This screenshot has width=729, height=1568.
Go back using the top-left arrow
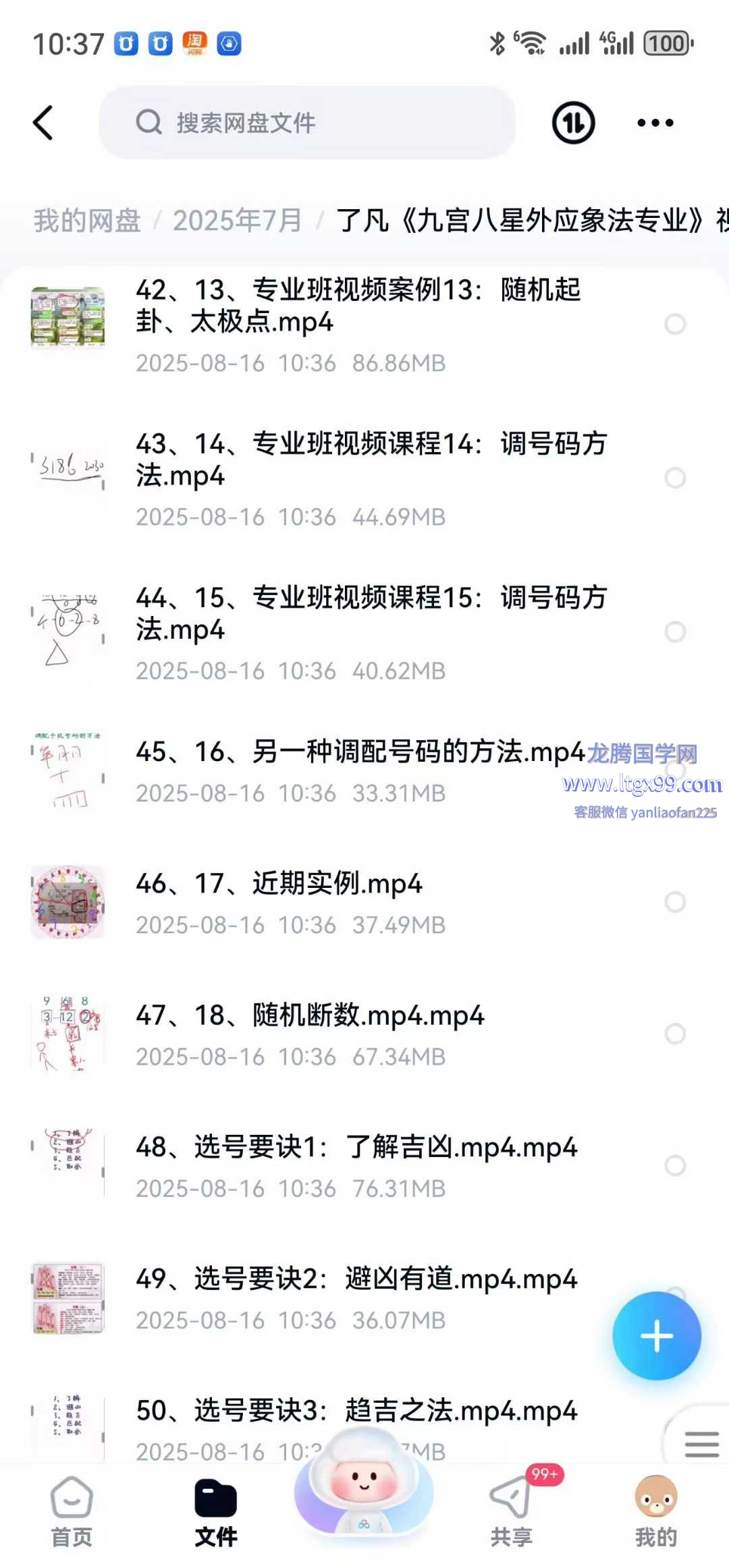(x=43, y=123)
